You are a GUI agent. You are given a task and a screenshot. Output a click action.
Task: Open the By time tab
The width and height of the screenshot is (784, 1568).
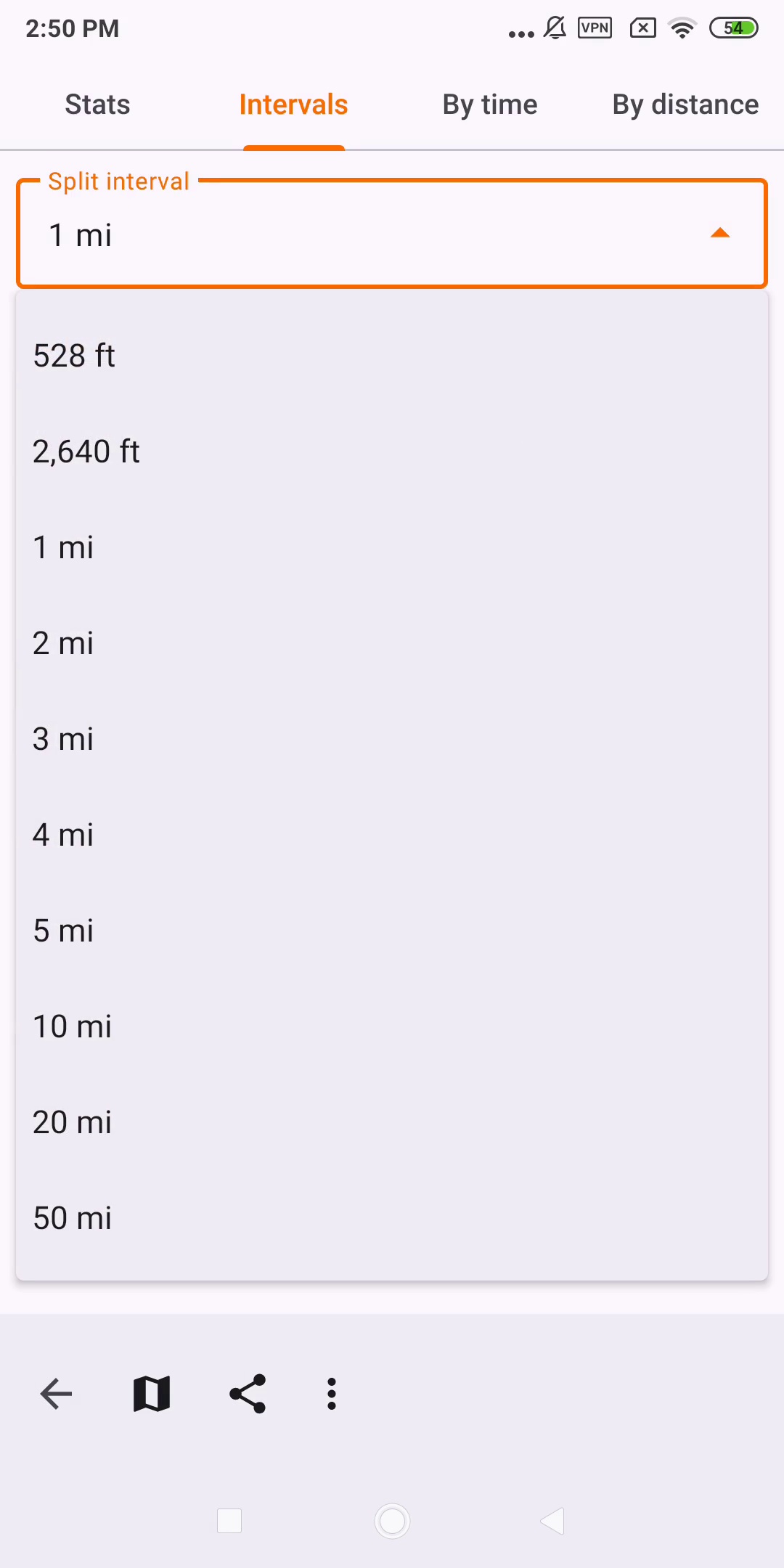pyautogui.click(x=490, y=105)
